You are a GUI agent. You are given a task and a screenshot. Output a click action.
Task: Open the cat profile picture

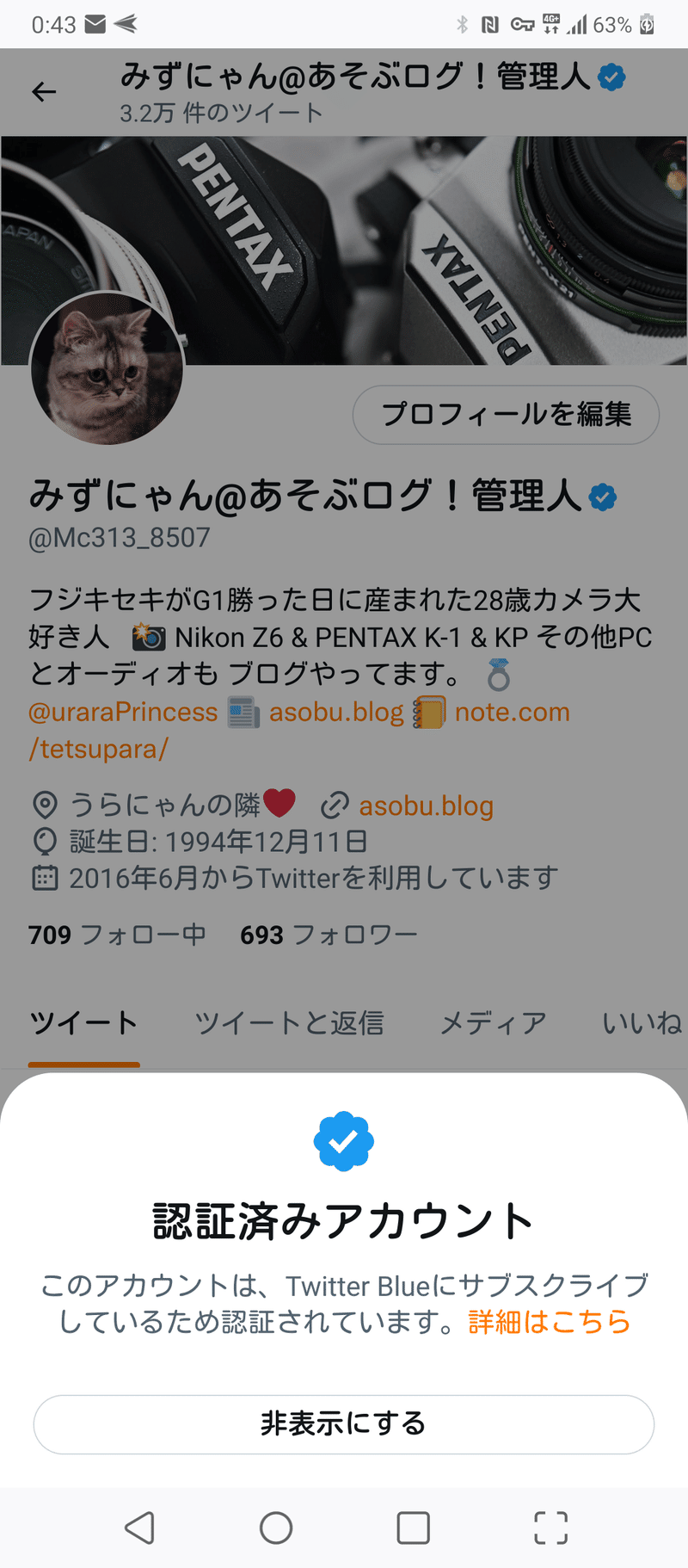coord(107,370)
